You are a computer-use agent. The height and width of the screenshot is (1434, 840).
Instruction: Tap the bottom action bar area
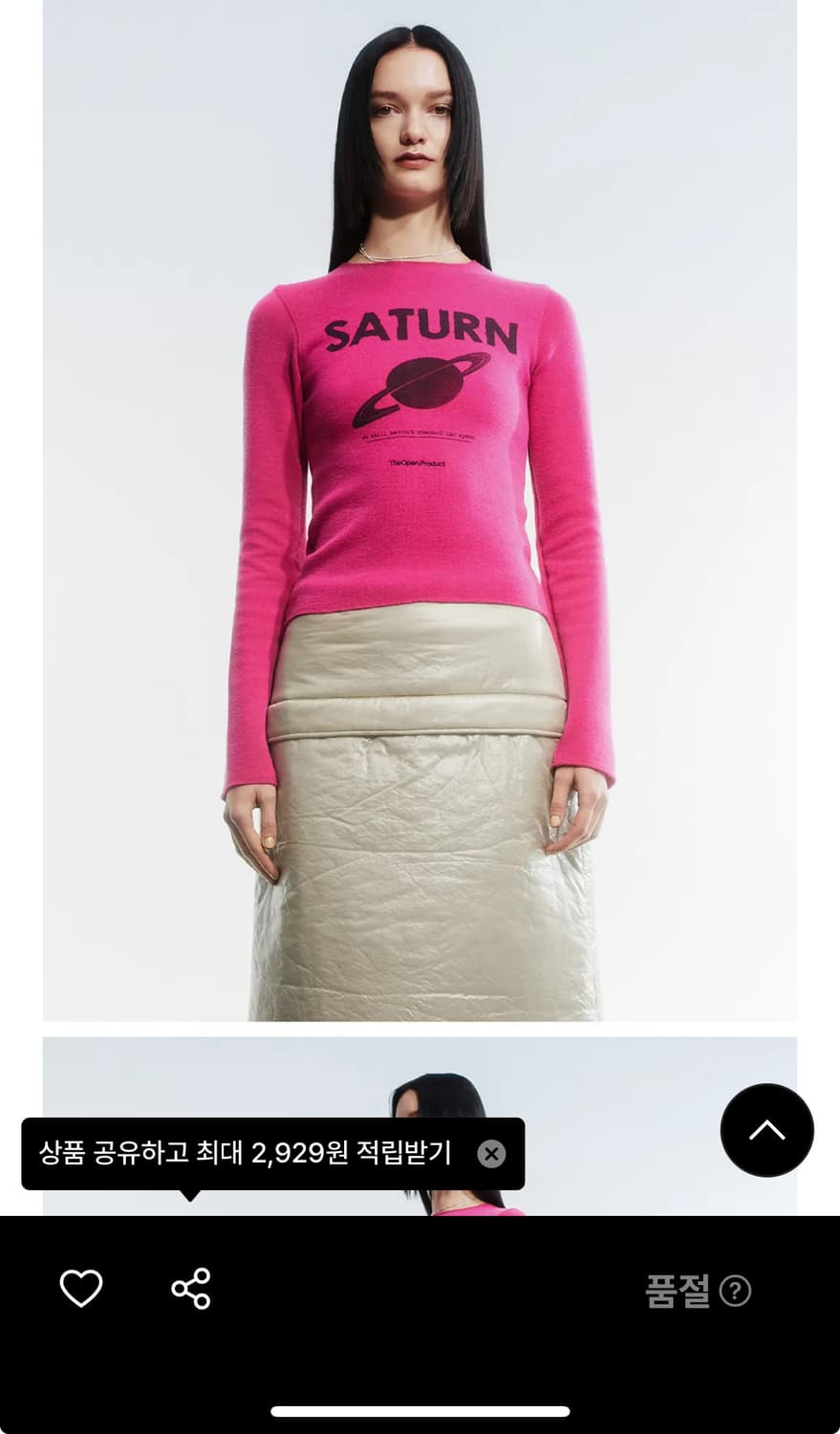(x=420, y=1288)
